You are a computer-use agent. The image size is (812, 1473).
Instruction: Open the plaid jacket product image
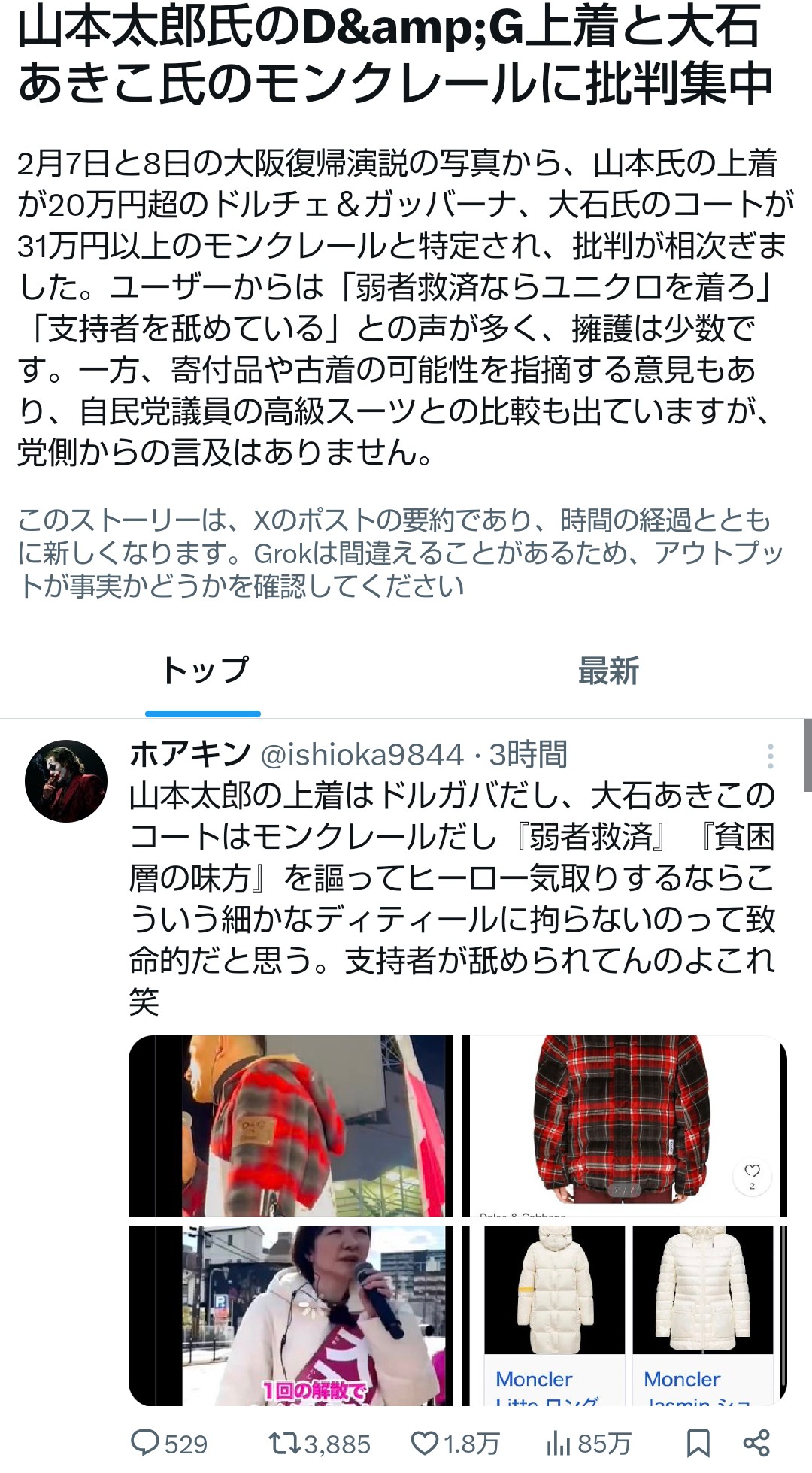point(624,1126)
